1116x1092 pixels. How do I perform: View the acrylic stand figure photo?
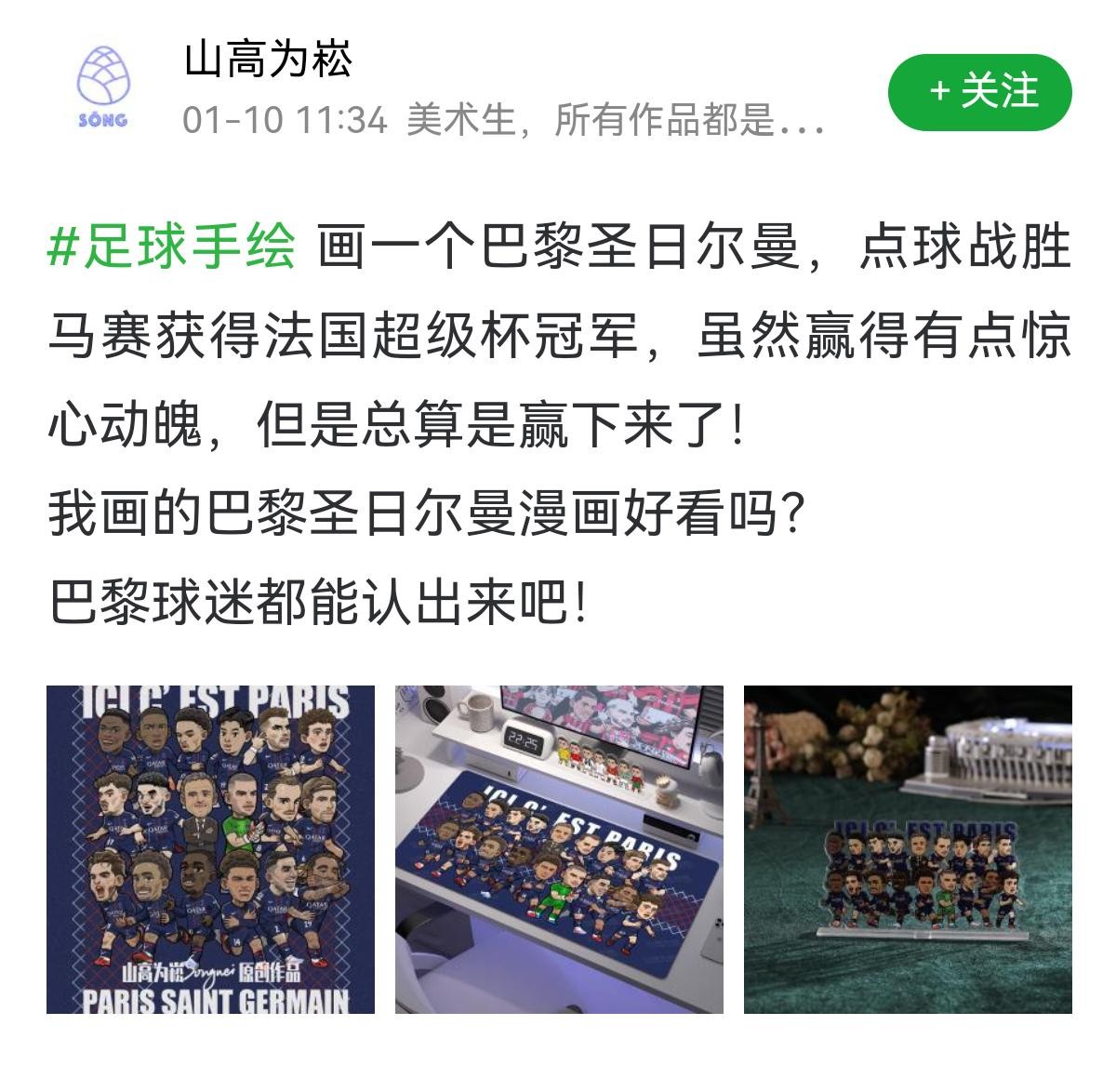908,849
